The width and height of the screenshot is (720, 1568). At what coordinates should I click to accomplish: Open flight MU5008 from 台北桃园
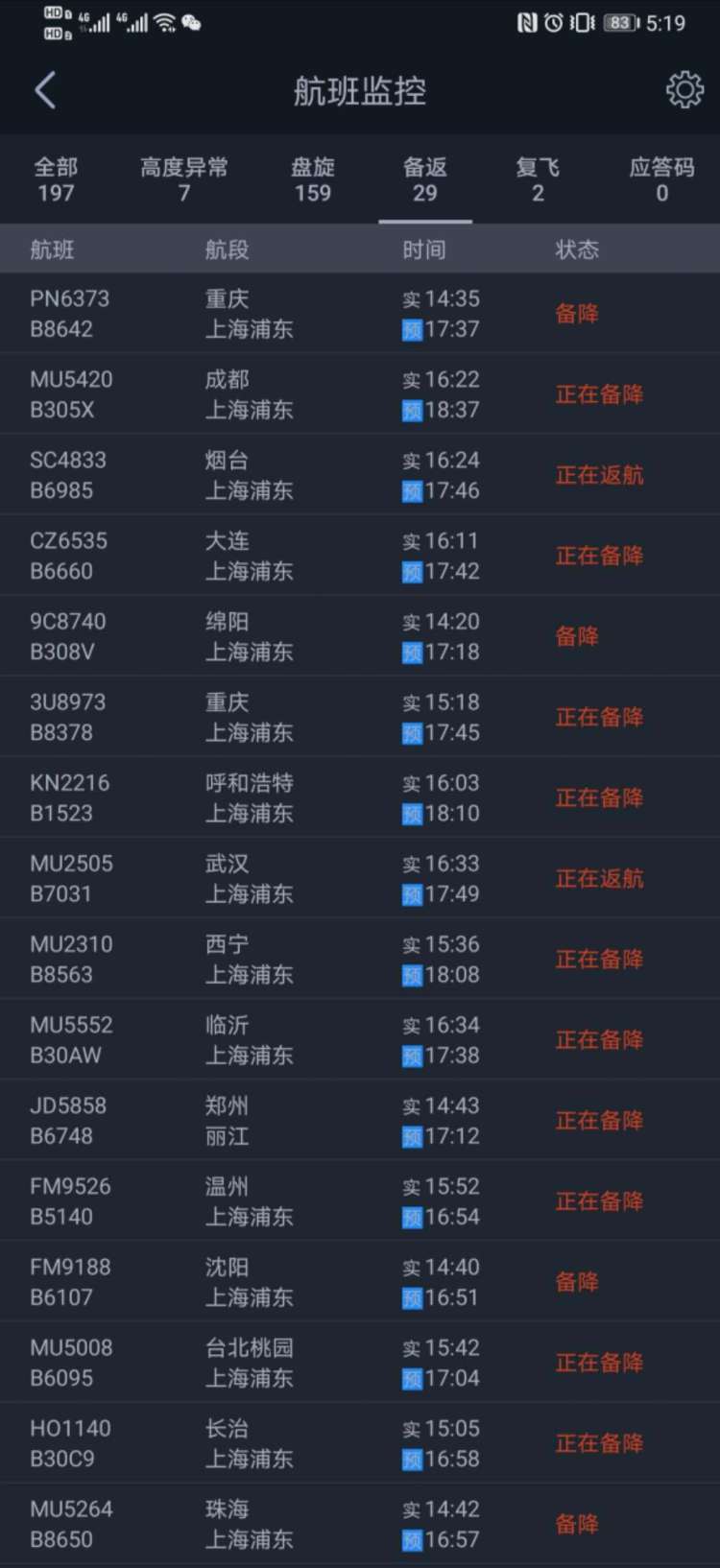tap(359, 1362)
